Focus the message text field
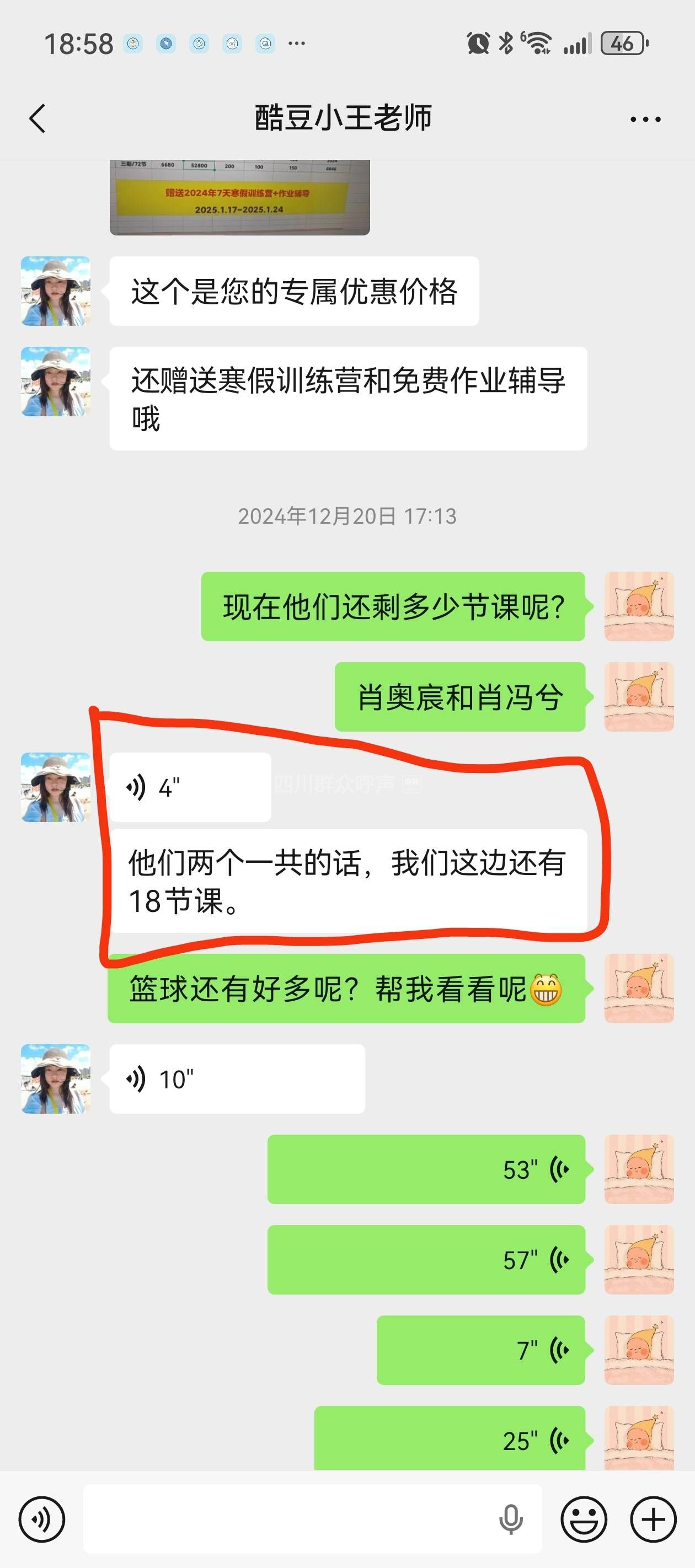This screenshot has height=1568, width=695. [x=286, y=1519]
